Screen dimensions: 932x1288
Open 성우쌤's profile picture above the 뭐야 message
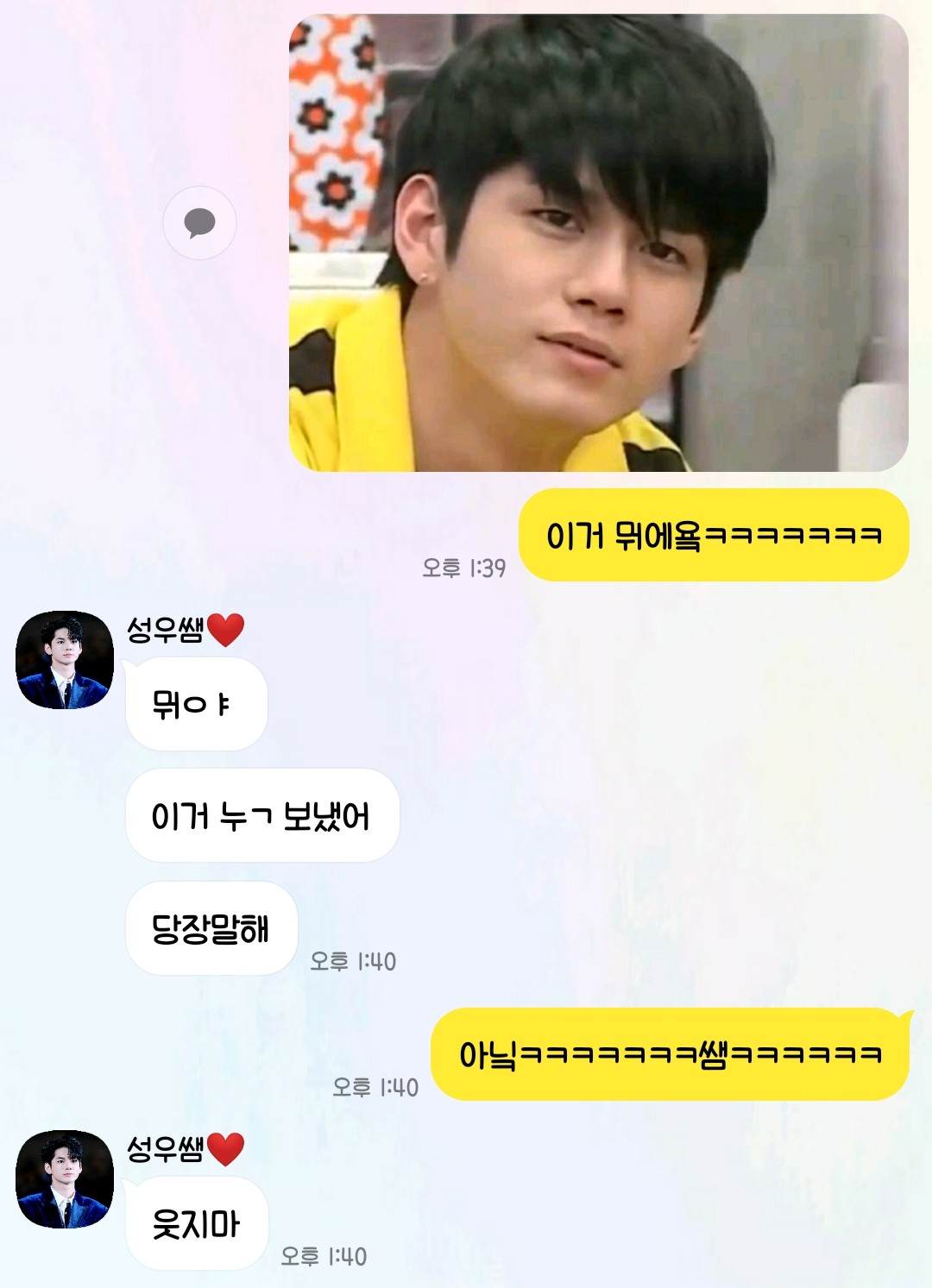65,660
